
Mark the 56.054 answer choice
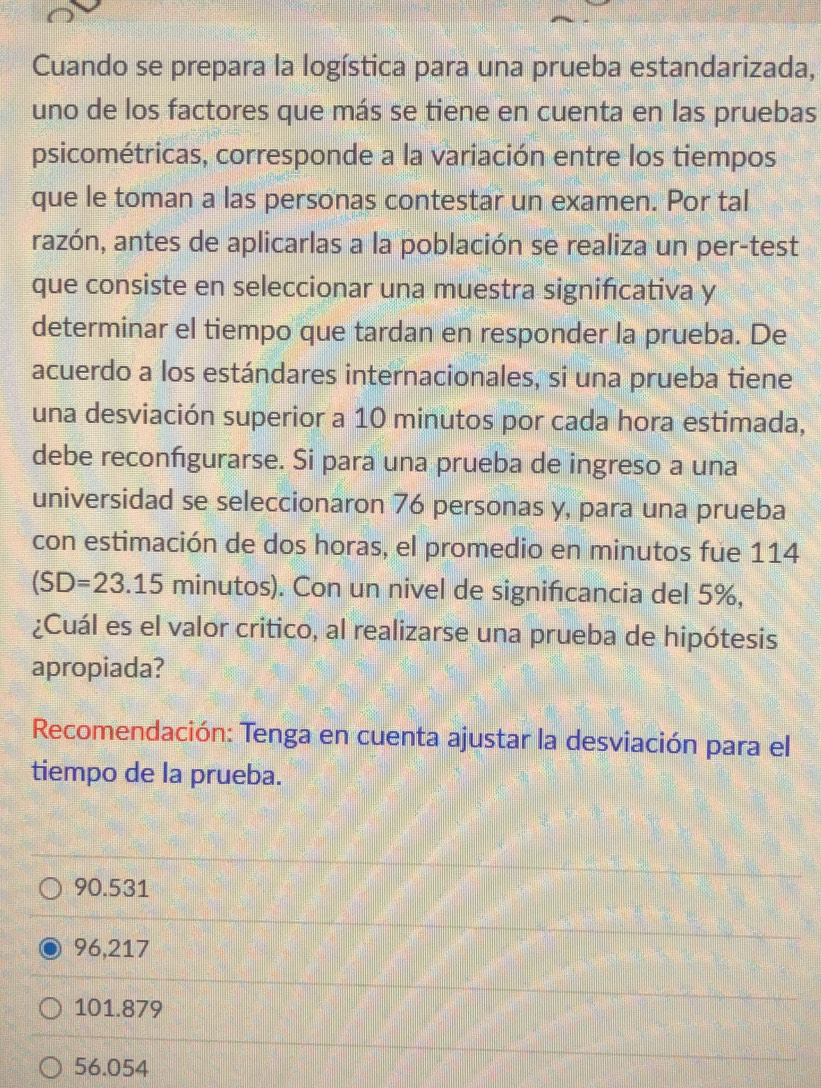point(52,1068)
